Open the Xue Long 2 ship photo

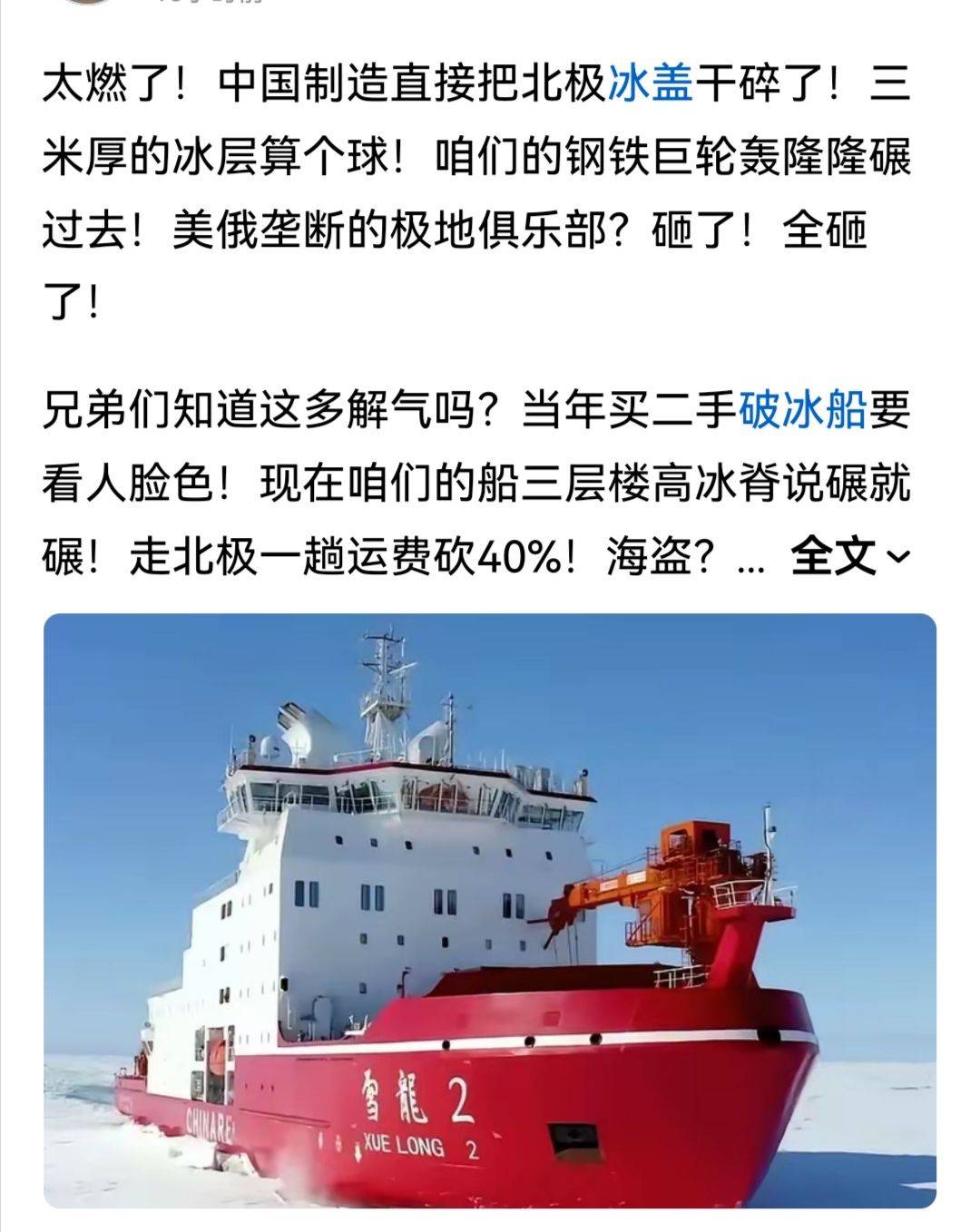(490, 911)
